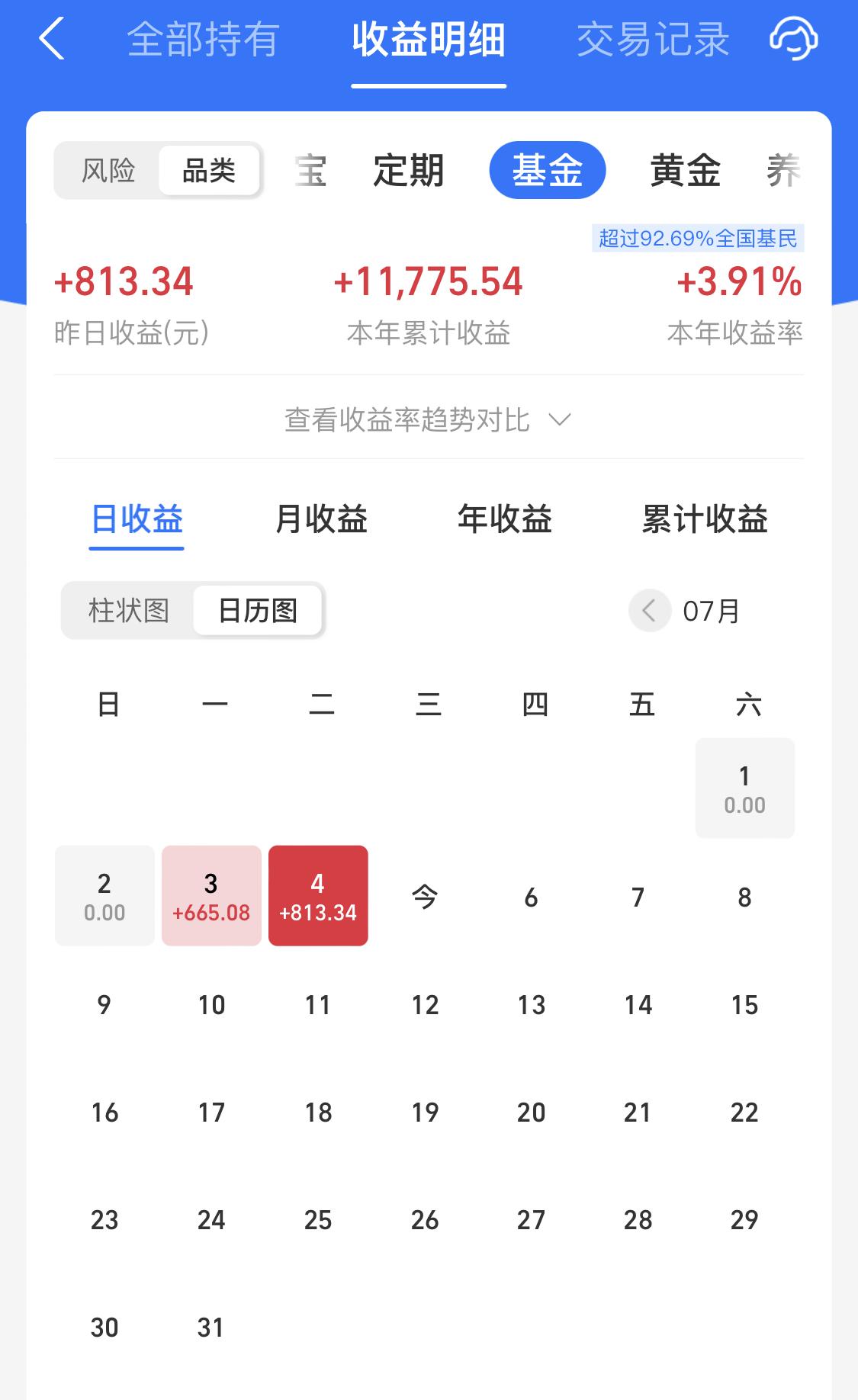Select the 基金 category chip
Screen dimensions: 858x1400
click(x=548, y=170)
